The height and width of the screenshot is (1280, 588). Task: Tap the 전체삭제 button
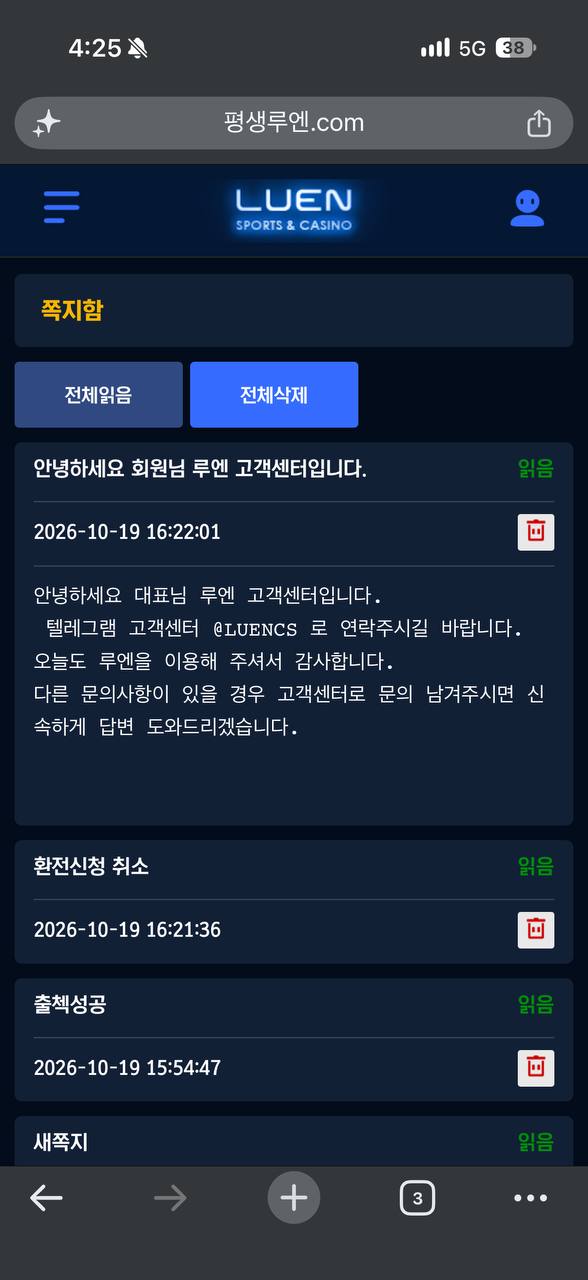[x=274, y=395]
